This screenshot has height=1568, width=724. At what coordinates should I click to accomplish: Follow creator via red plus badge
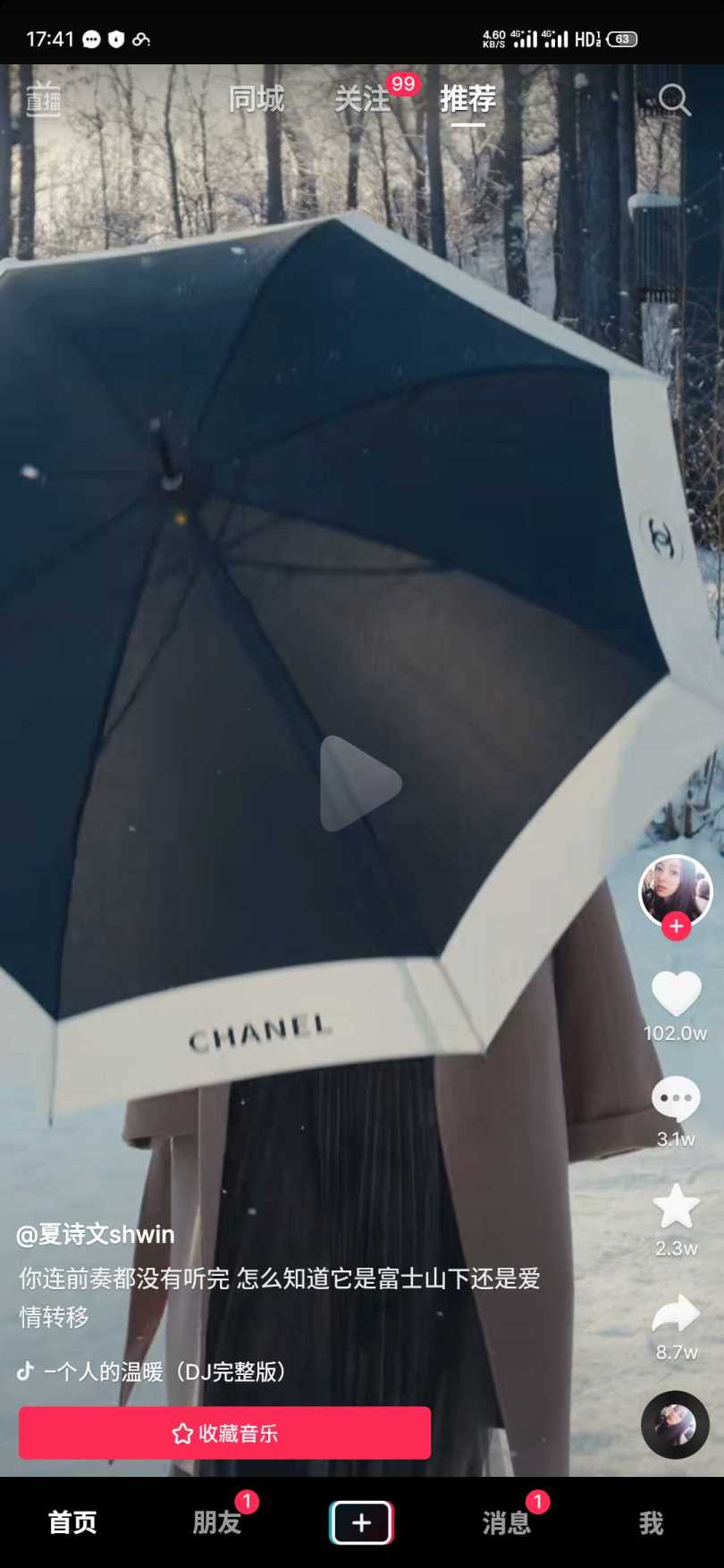[676, 927]
